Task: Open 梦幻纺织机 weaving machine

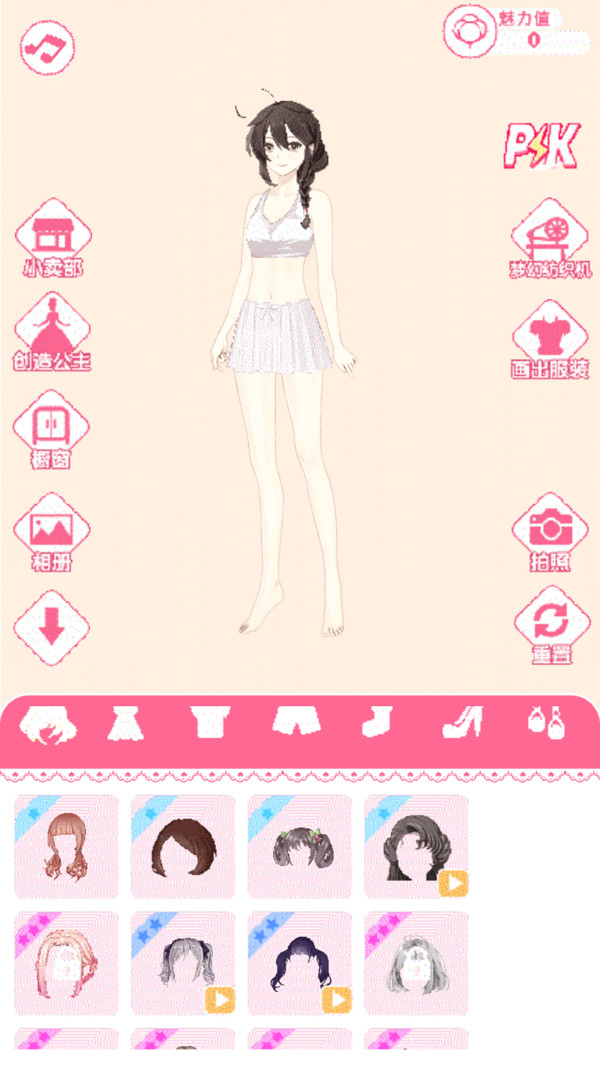Action: tap(550, 239)
